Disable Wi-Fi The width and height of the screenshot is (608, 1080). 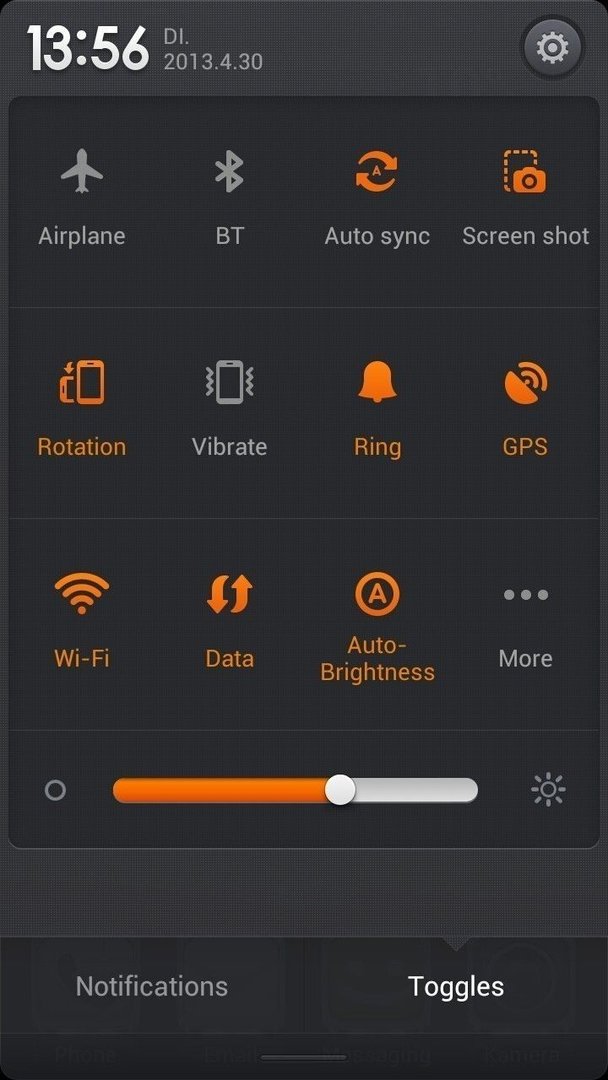point(82,622)
